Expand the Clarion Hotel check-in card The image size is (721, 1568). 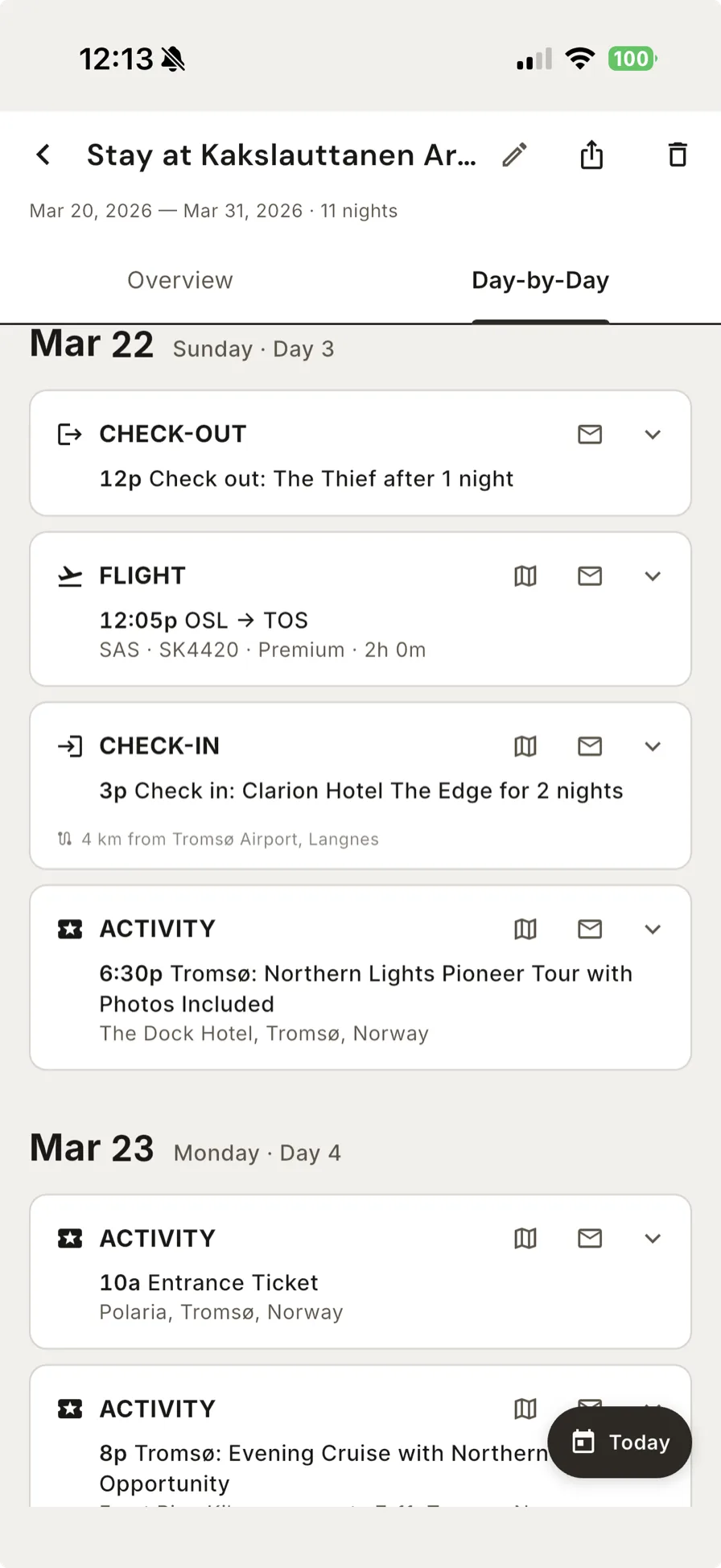click(653, 746)
